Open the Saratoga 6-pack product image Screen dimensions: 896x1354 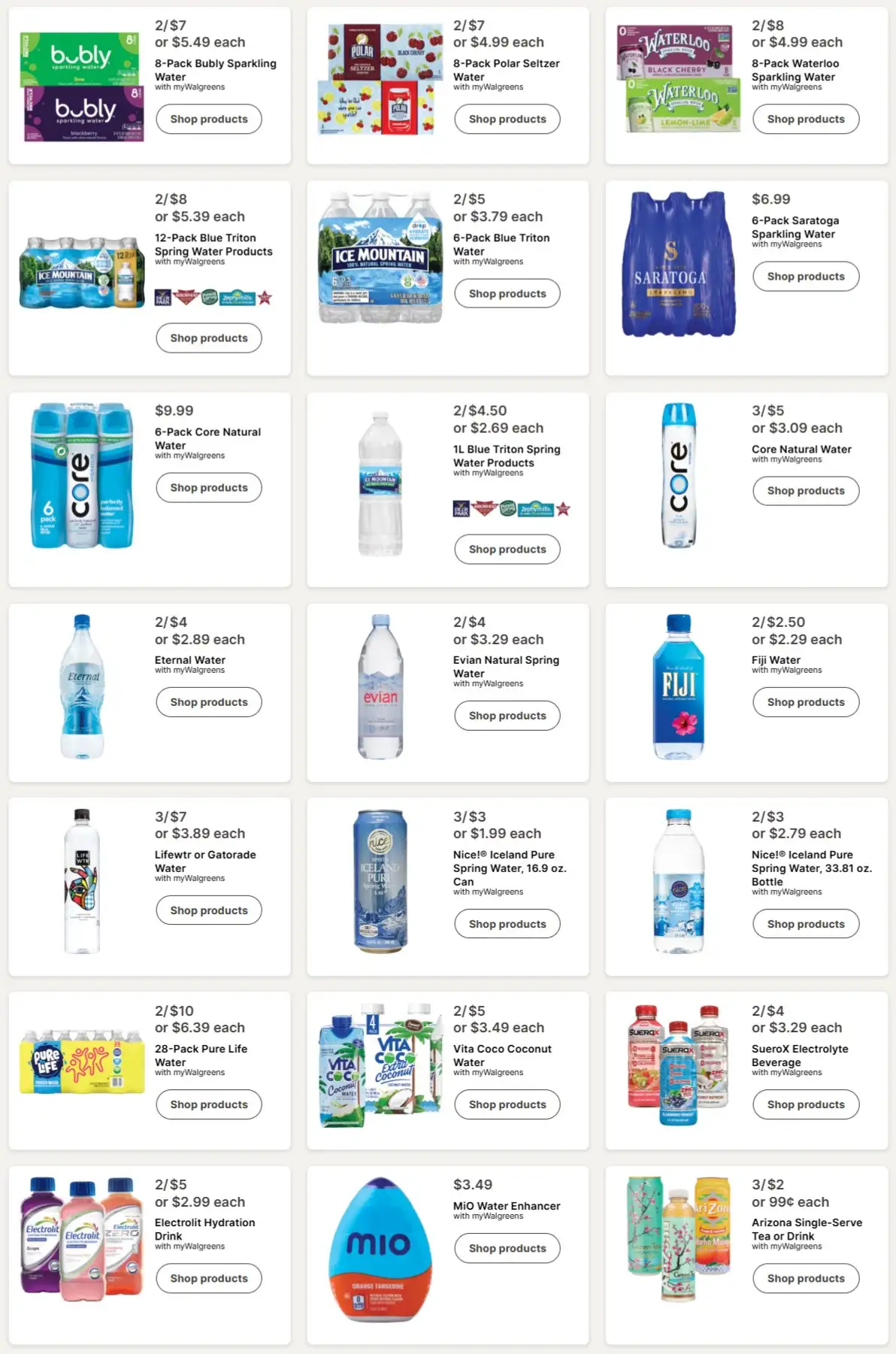[x=678, y=265]
